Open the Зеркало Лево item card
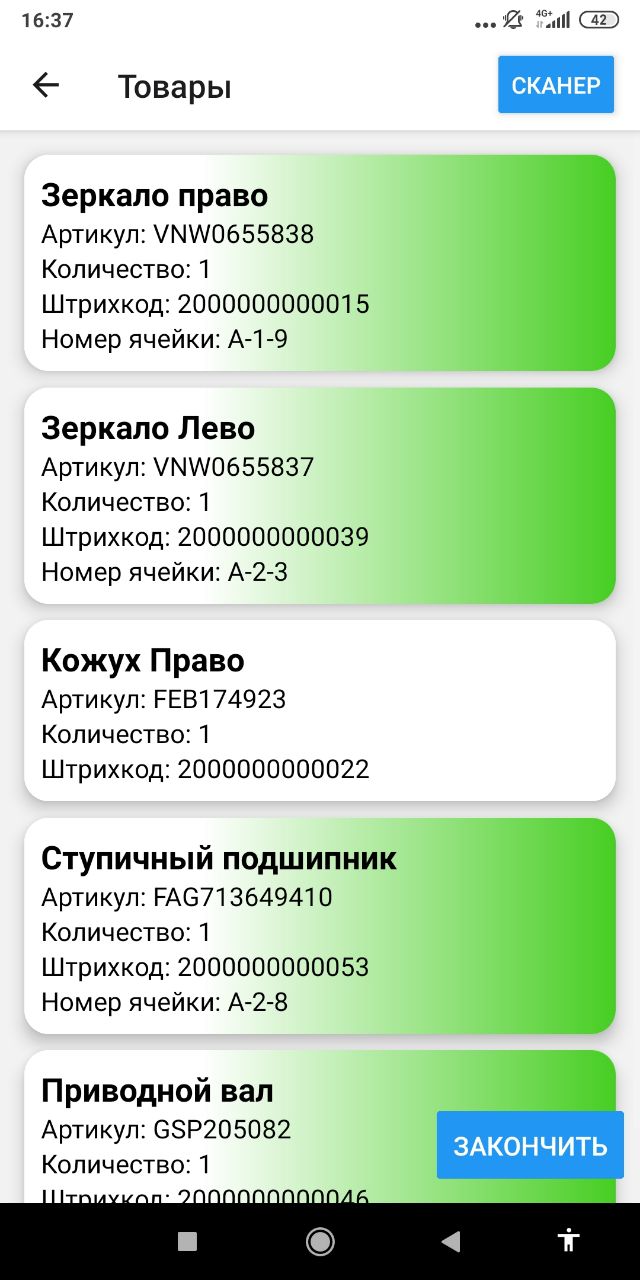The image size is (640, 1280). [x=319, y=496]
